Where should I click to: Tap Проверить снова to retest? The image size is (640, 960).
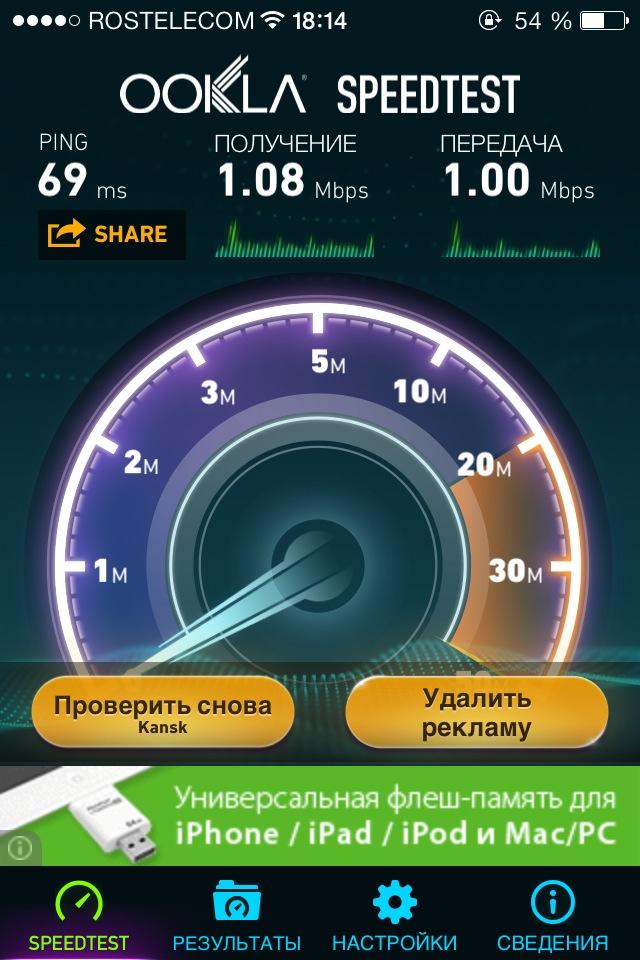tap(162, 713)
